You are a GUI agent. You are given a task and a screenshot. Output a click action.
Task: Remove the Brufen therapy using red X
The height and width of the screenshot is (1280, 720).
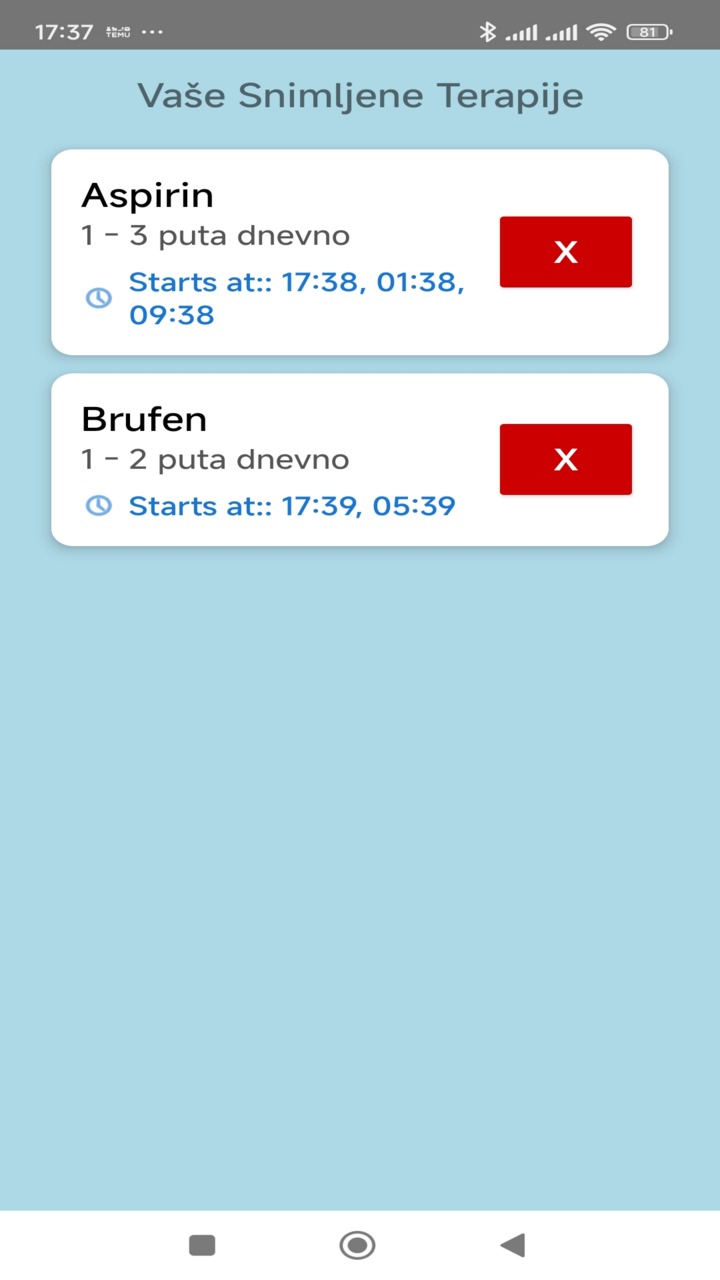click(x=565, y=459)
